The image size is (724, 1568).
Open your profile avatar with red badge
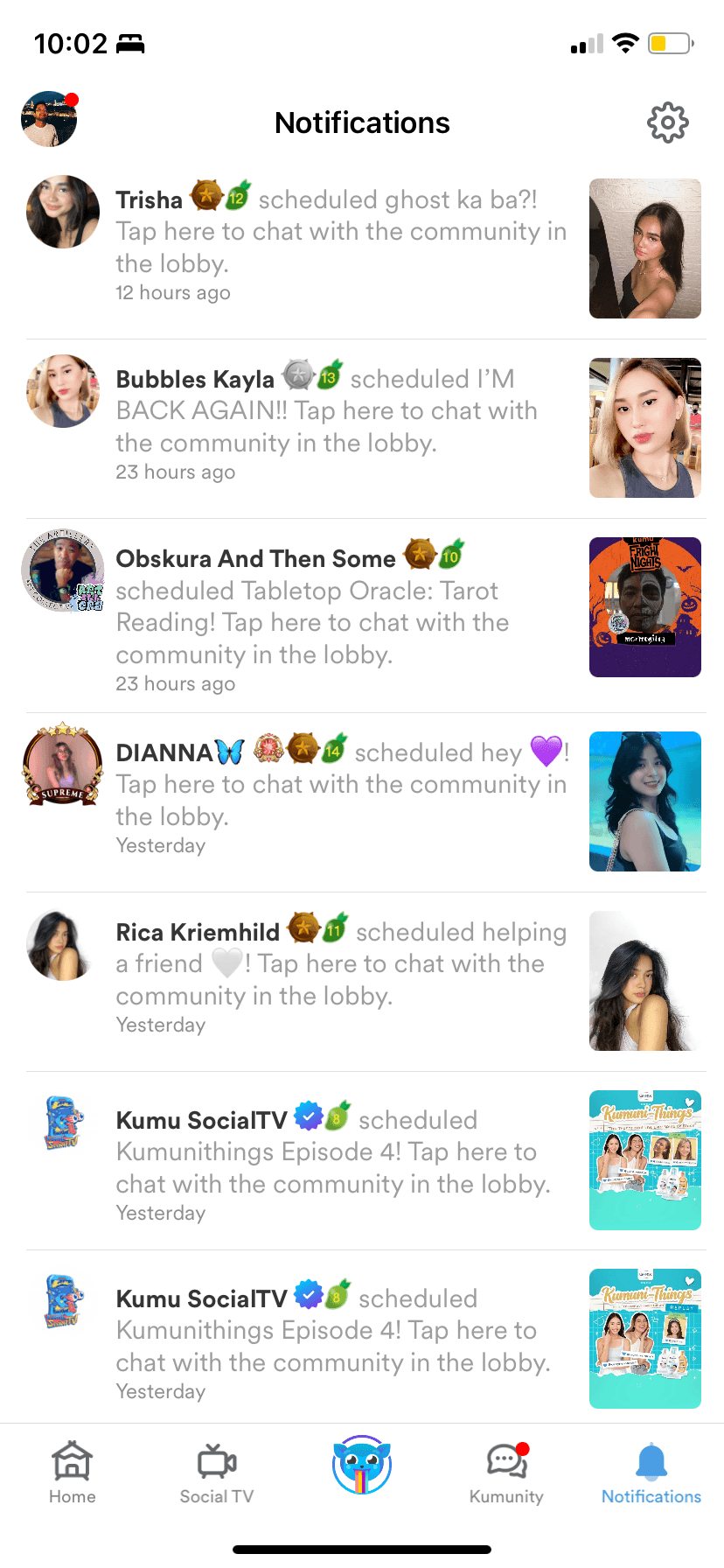(49, 118)
